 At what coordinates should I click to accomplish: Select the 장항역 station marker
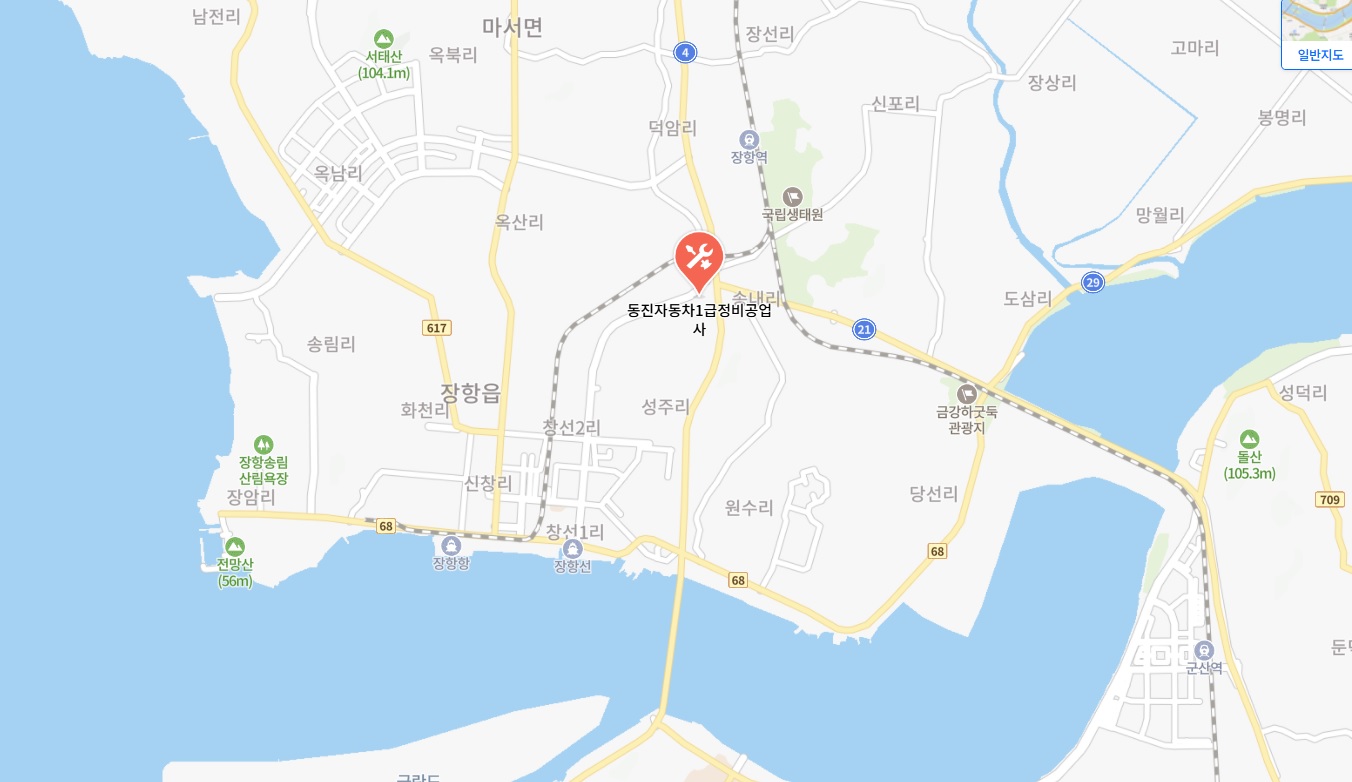point(749,140)
